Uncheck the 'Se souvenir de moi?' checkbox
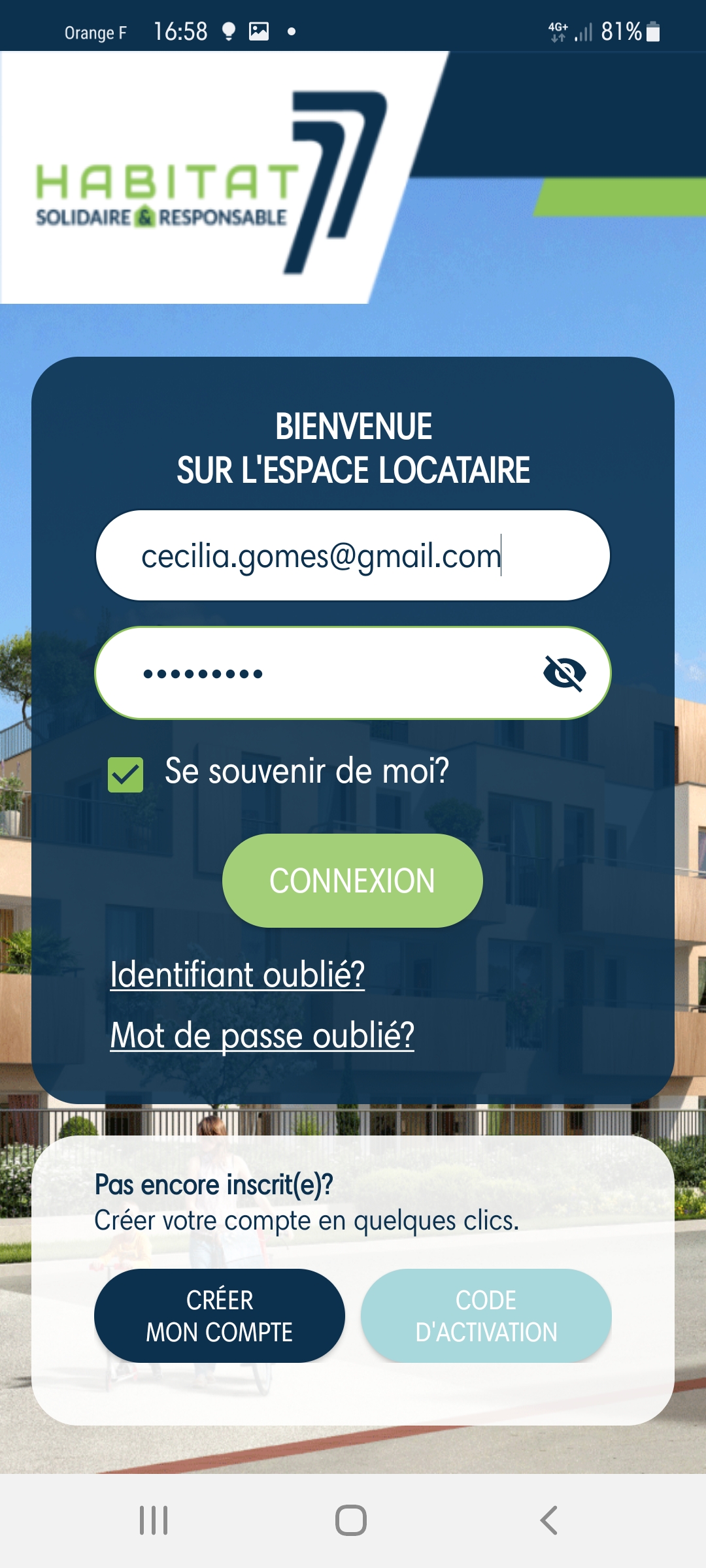Screen dimensions: 706x1568 click(126, 775)
